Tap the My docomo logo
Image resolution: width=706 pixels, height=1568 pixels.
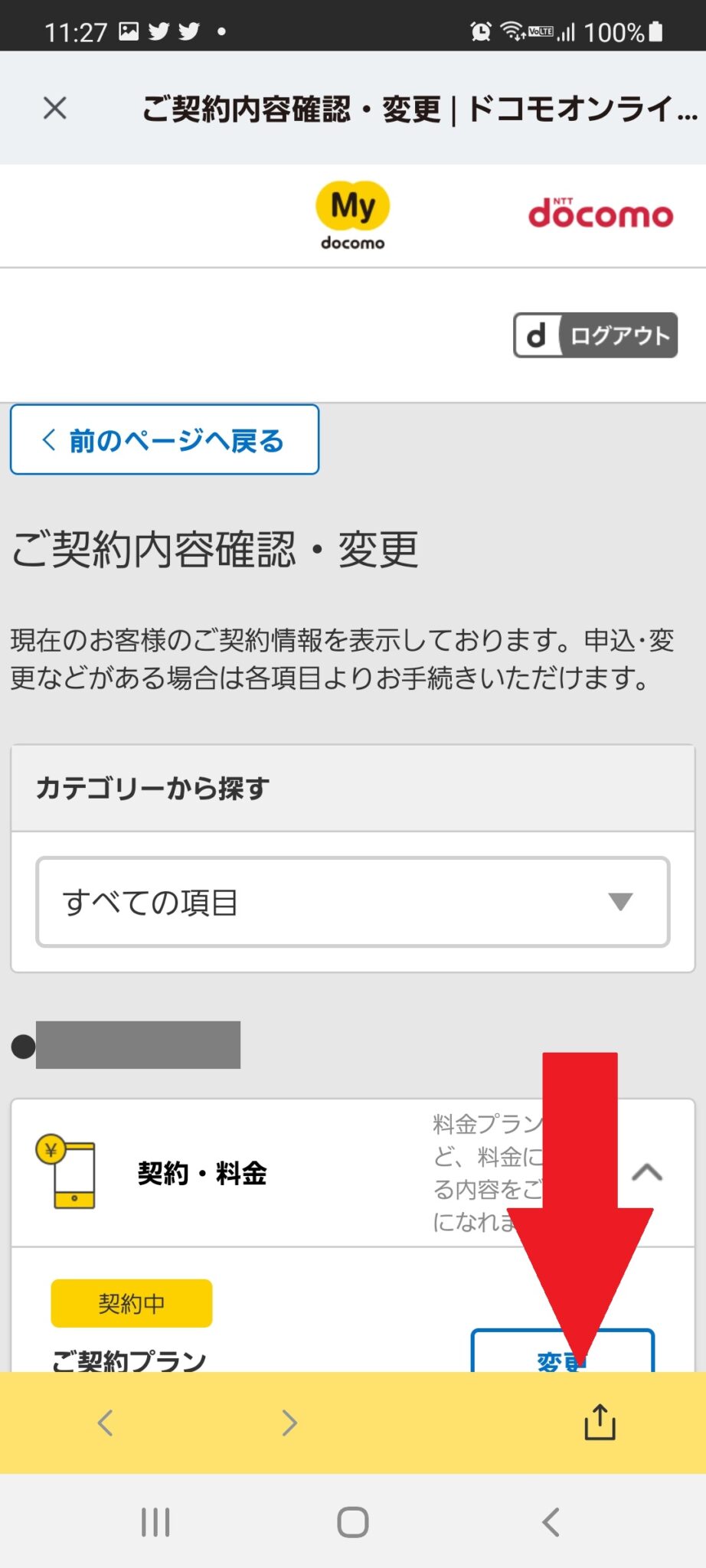351,215
